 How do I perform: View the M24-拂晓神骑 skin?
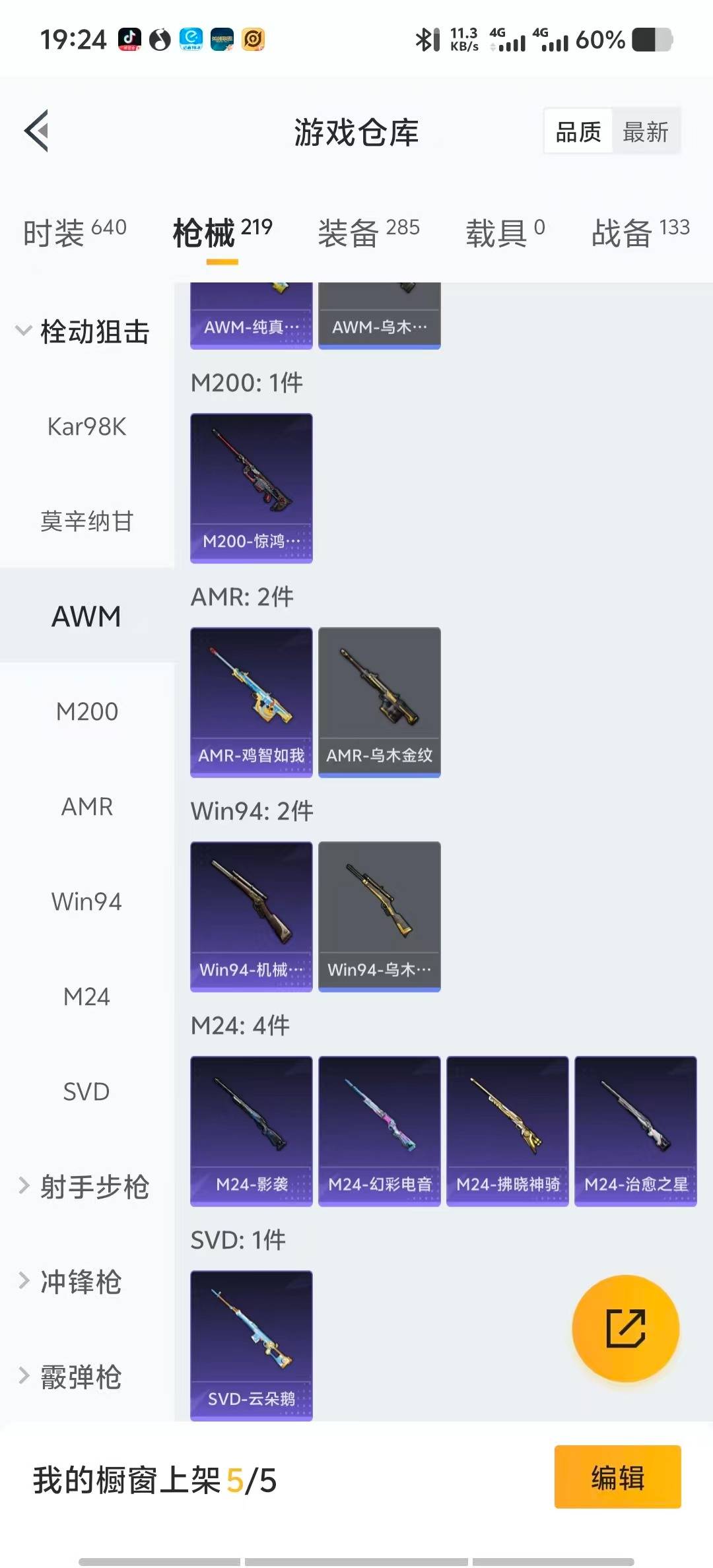[x=507, y=1130]
